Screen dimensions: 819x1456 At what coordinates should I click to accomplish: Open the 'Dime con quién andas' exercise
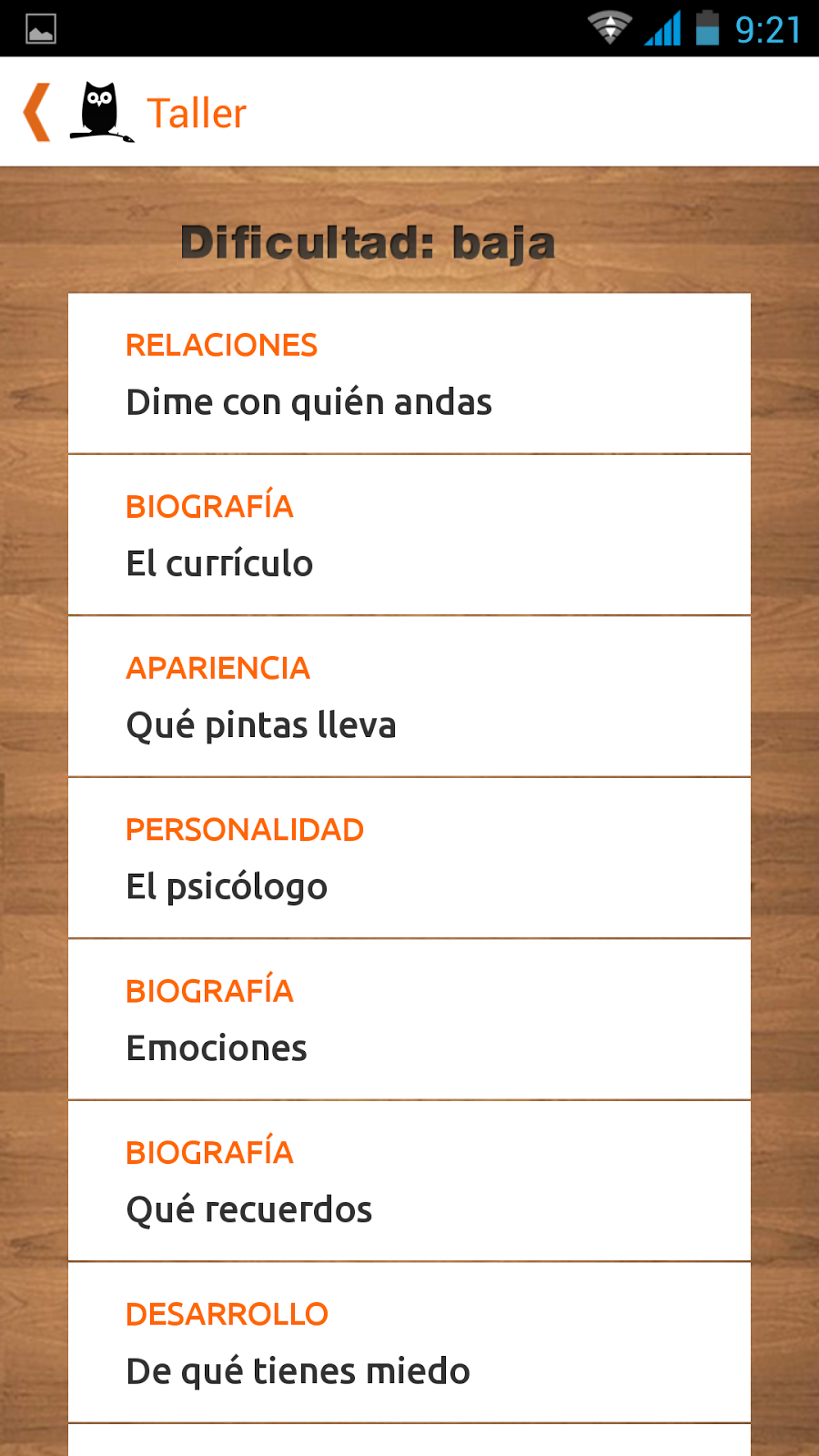click(x=409, y=374)
